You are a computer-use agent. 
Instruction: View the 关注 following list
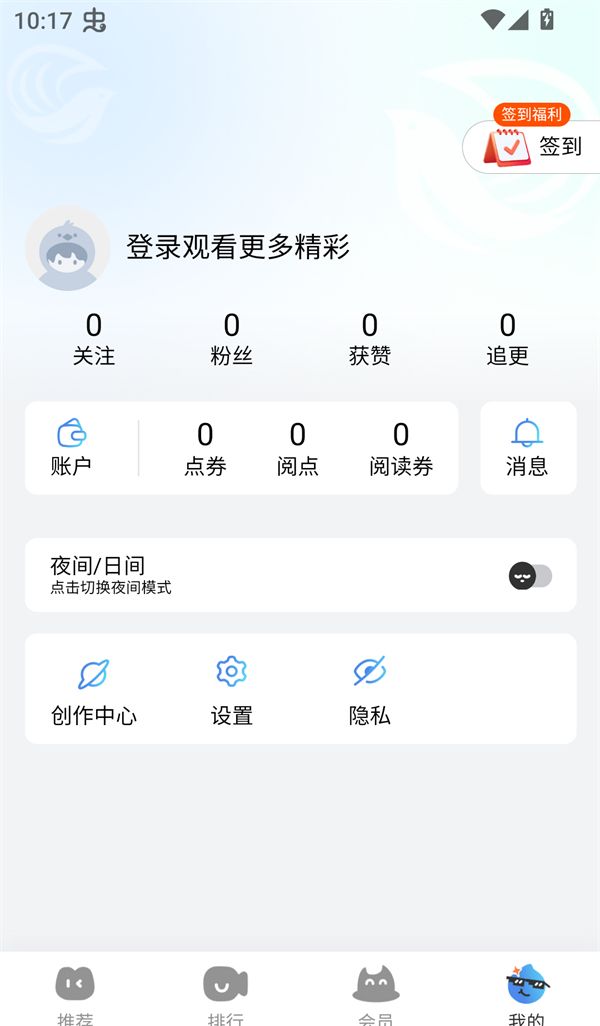[x=94, y=339]
